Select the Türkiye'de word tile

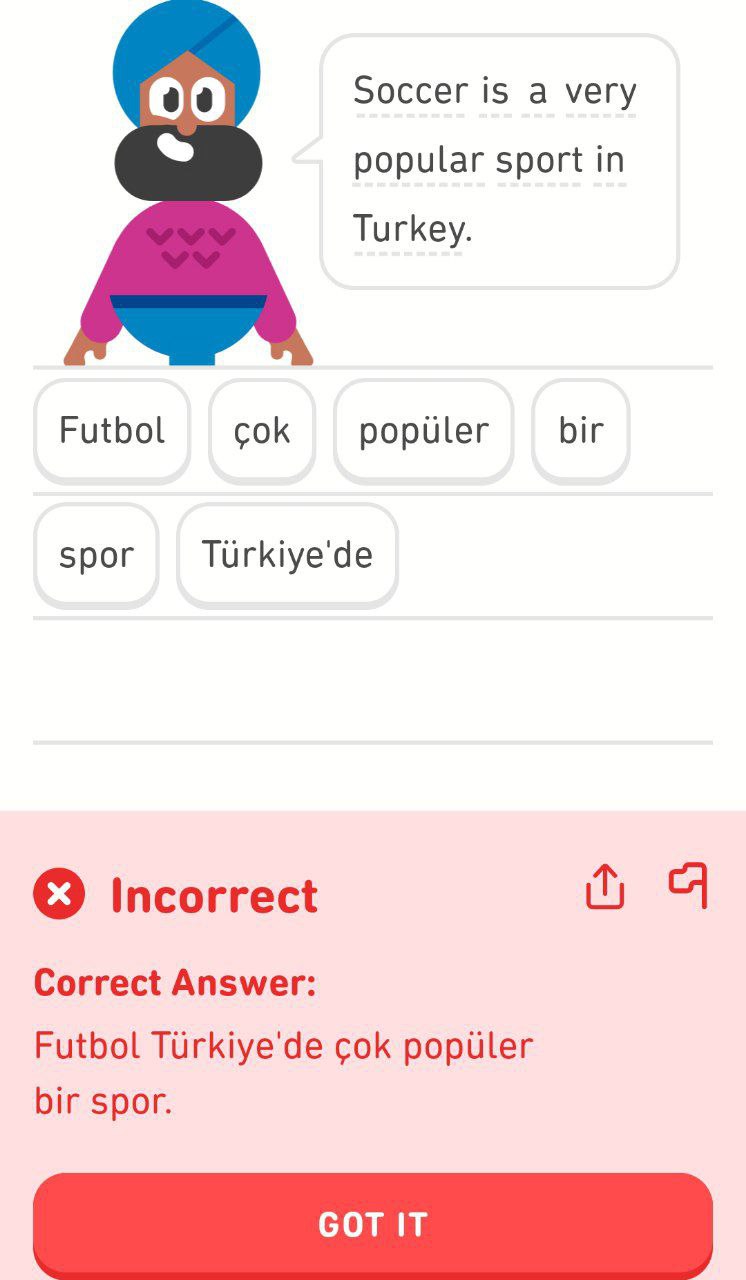288,555
